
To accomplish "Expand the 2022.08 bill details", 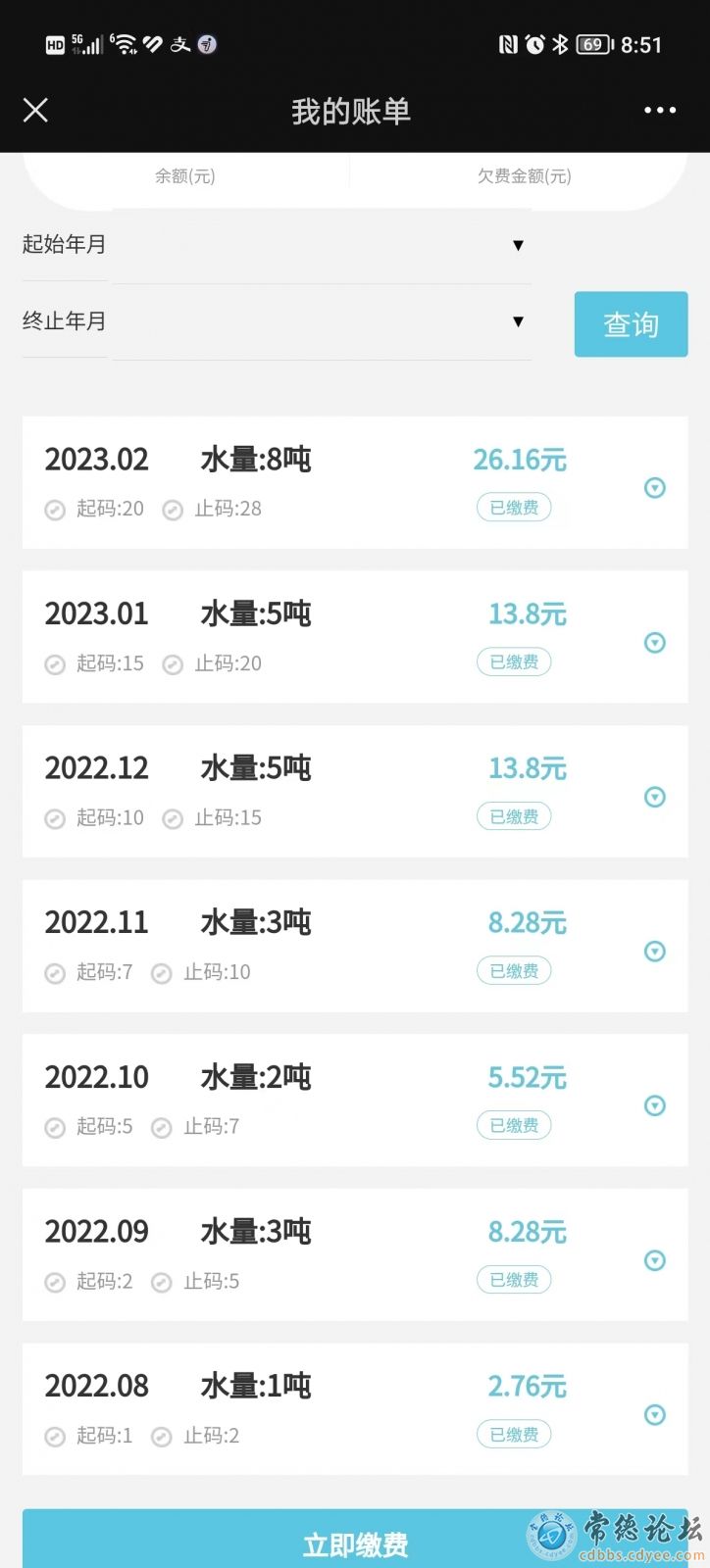I will coord(654,1414).
